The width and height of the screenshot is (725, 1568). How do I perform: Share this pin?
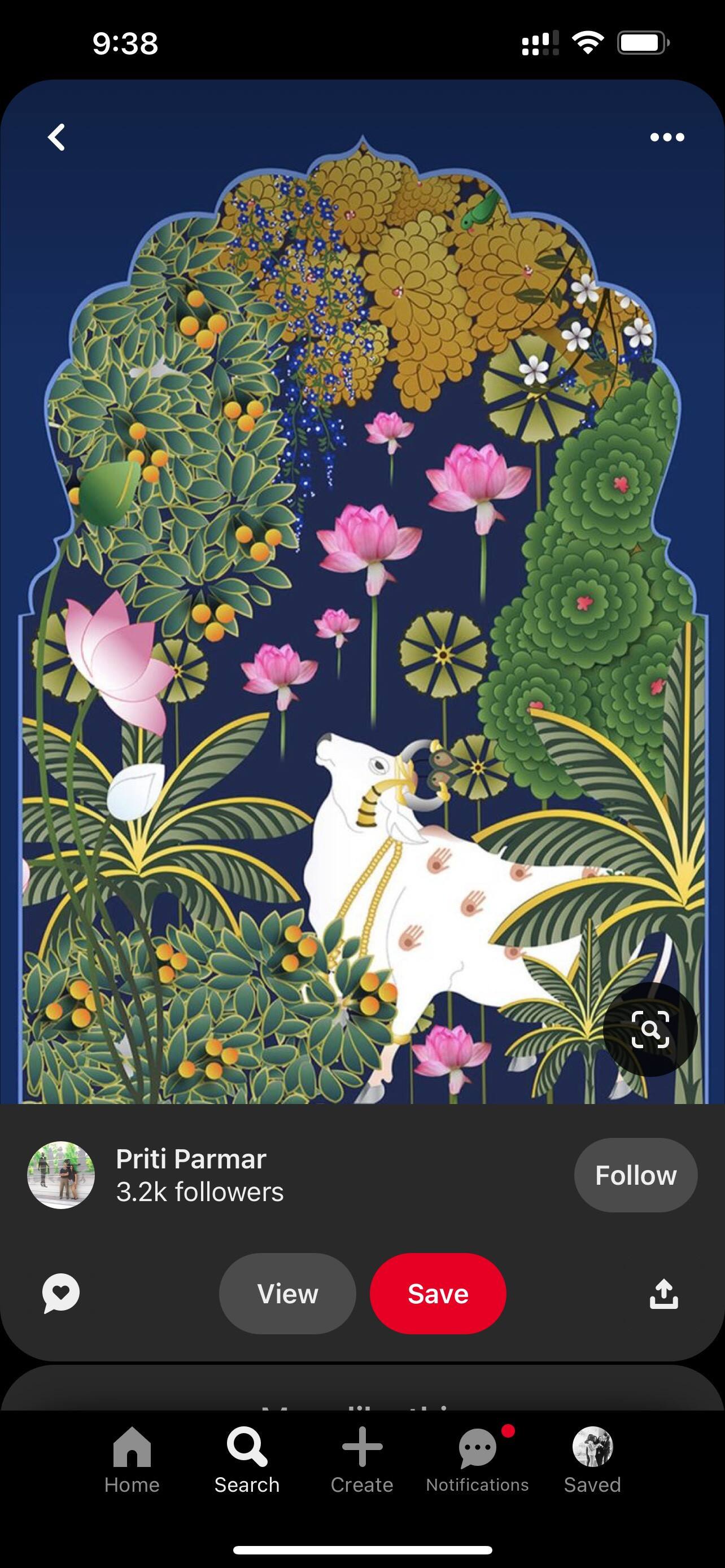click(663, 1294)
